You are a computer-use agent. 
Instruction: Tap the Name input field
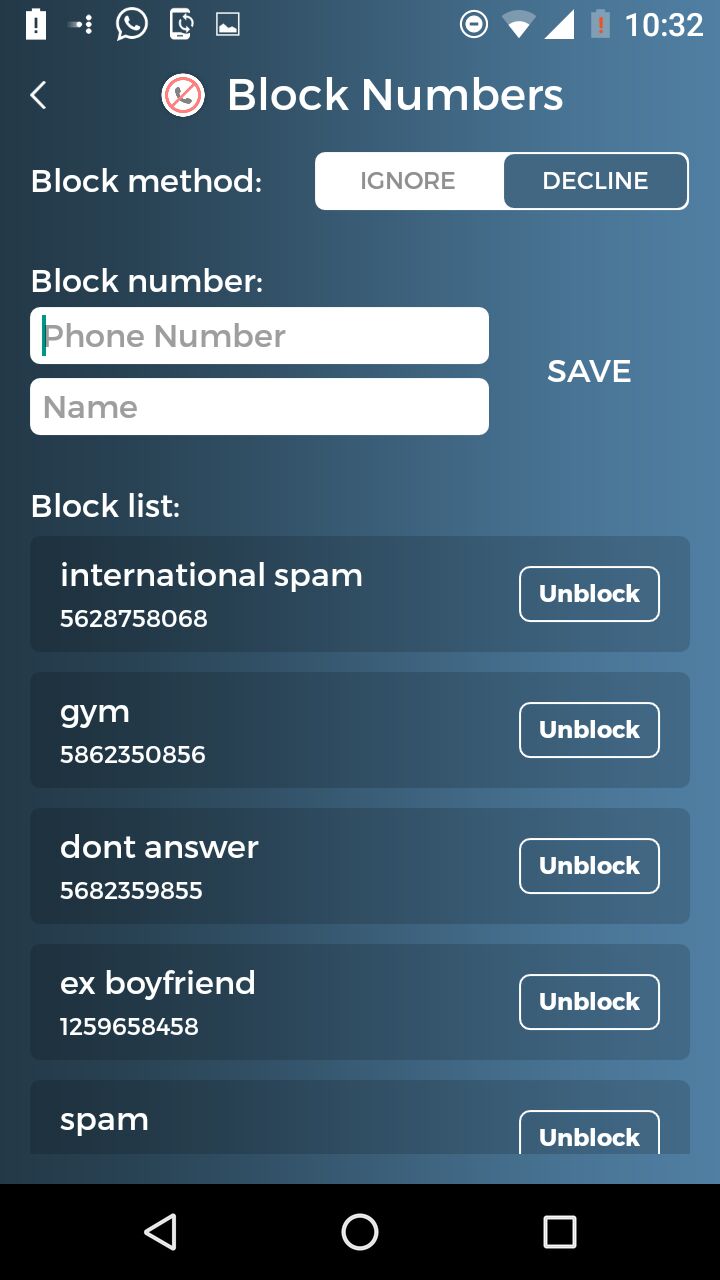(260, 407)
